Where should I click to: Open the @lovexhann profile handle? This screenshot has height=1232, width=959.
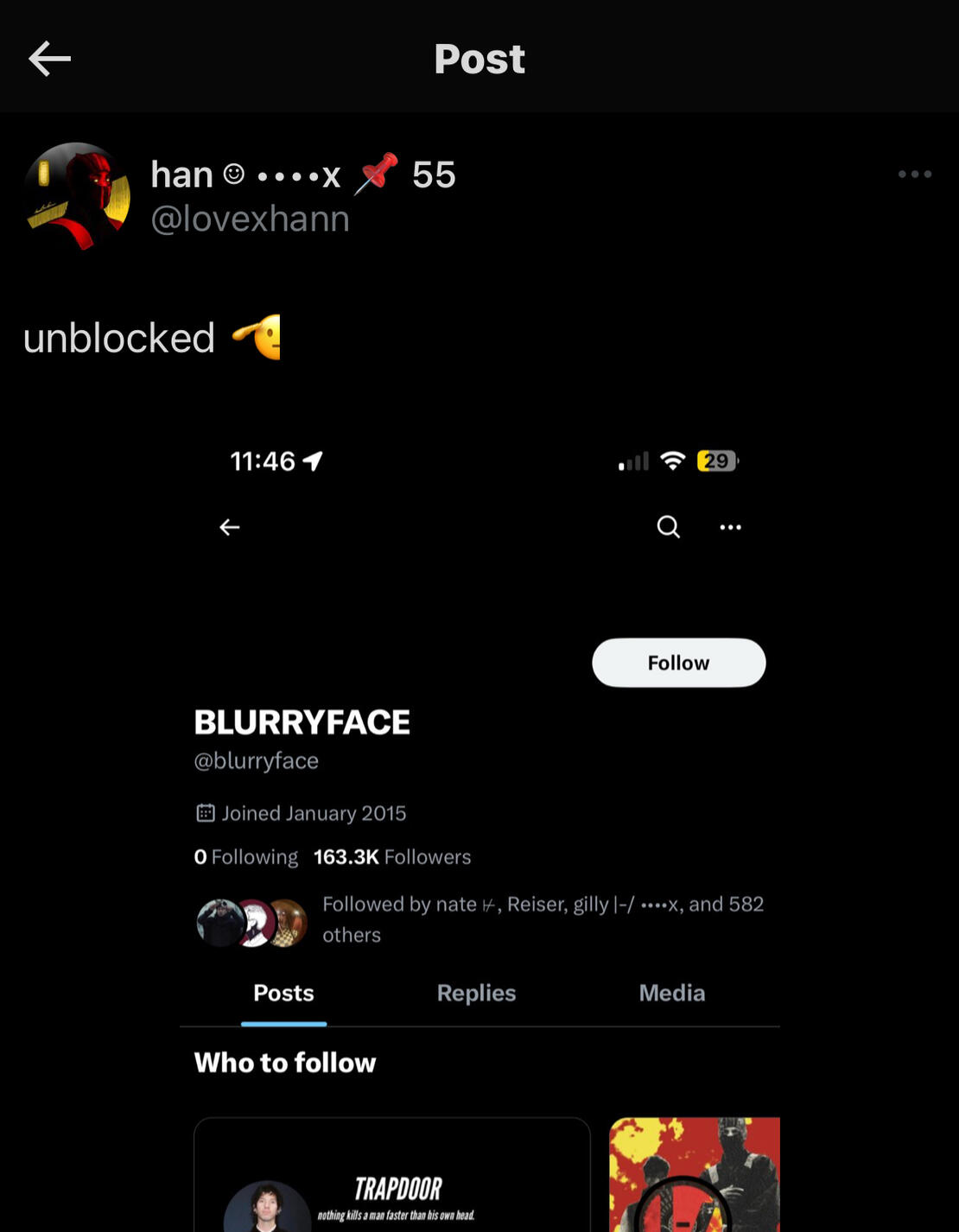point(250,219)
